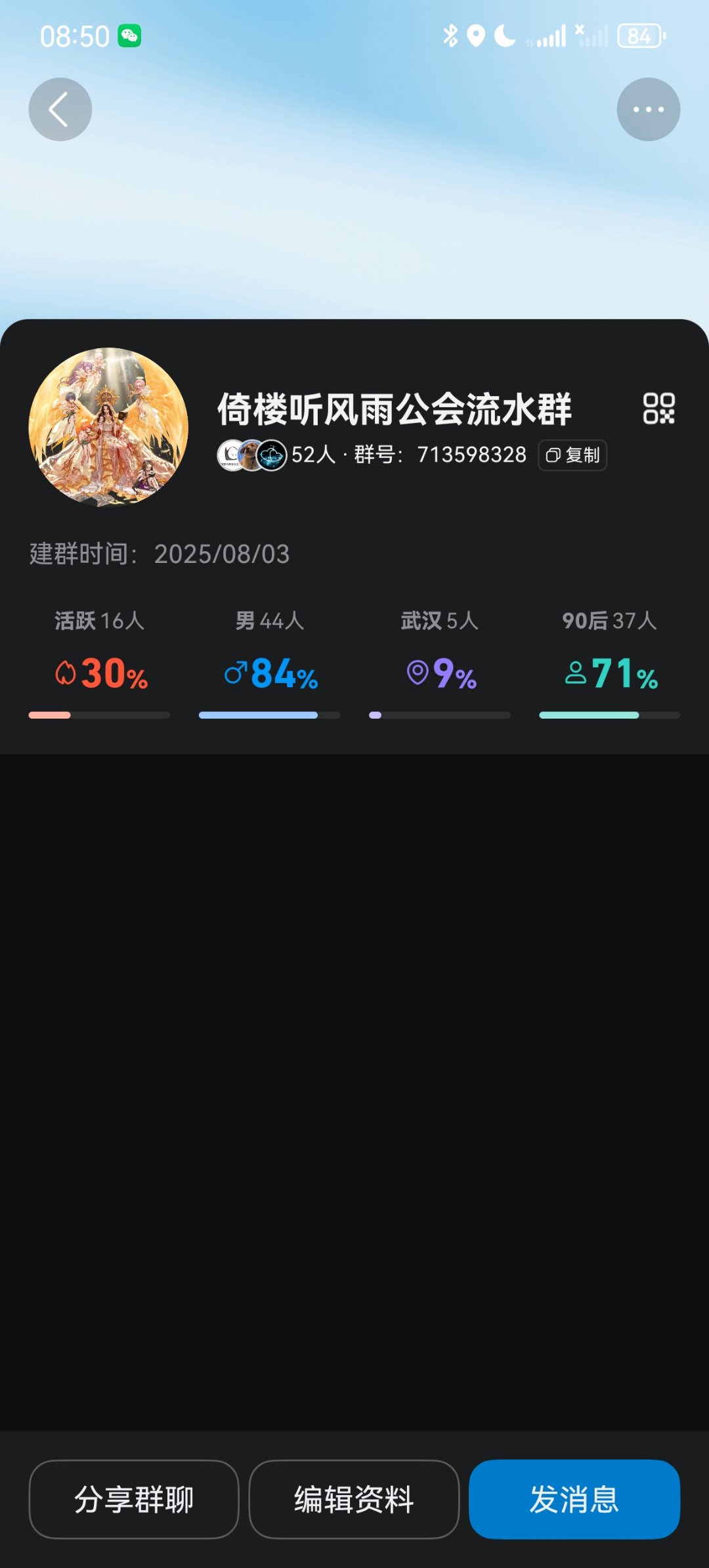Tap the back arrow to leave group profile
This screenshot has width=709, height=1568.
click(60, 109)
